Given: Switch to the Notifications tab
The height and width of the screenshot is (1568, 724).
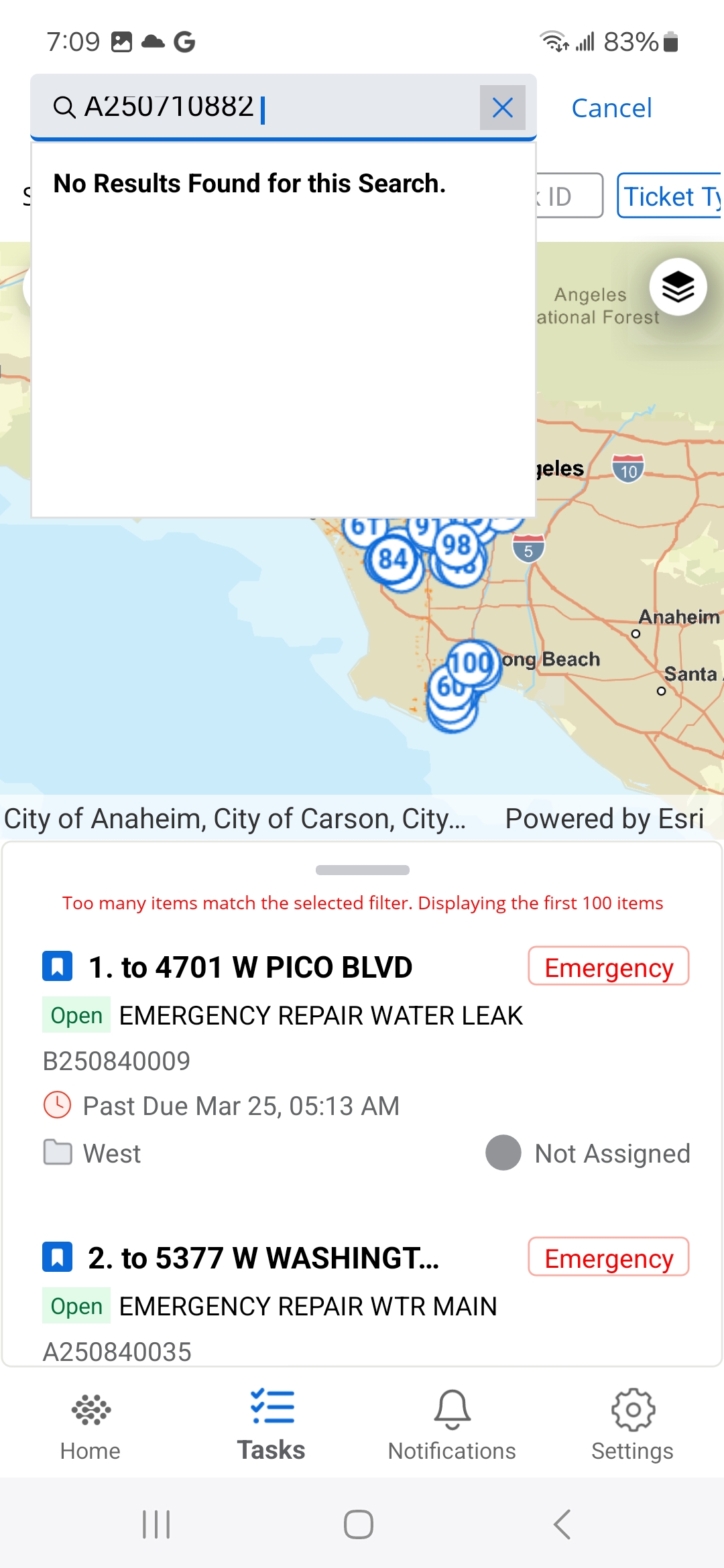Looking at the screenshot, I should pyautogui.click(x=452, y=1425).
